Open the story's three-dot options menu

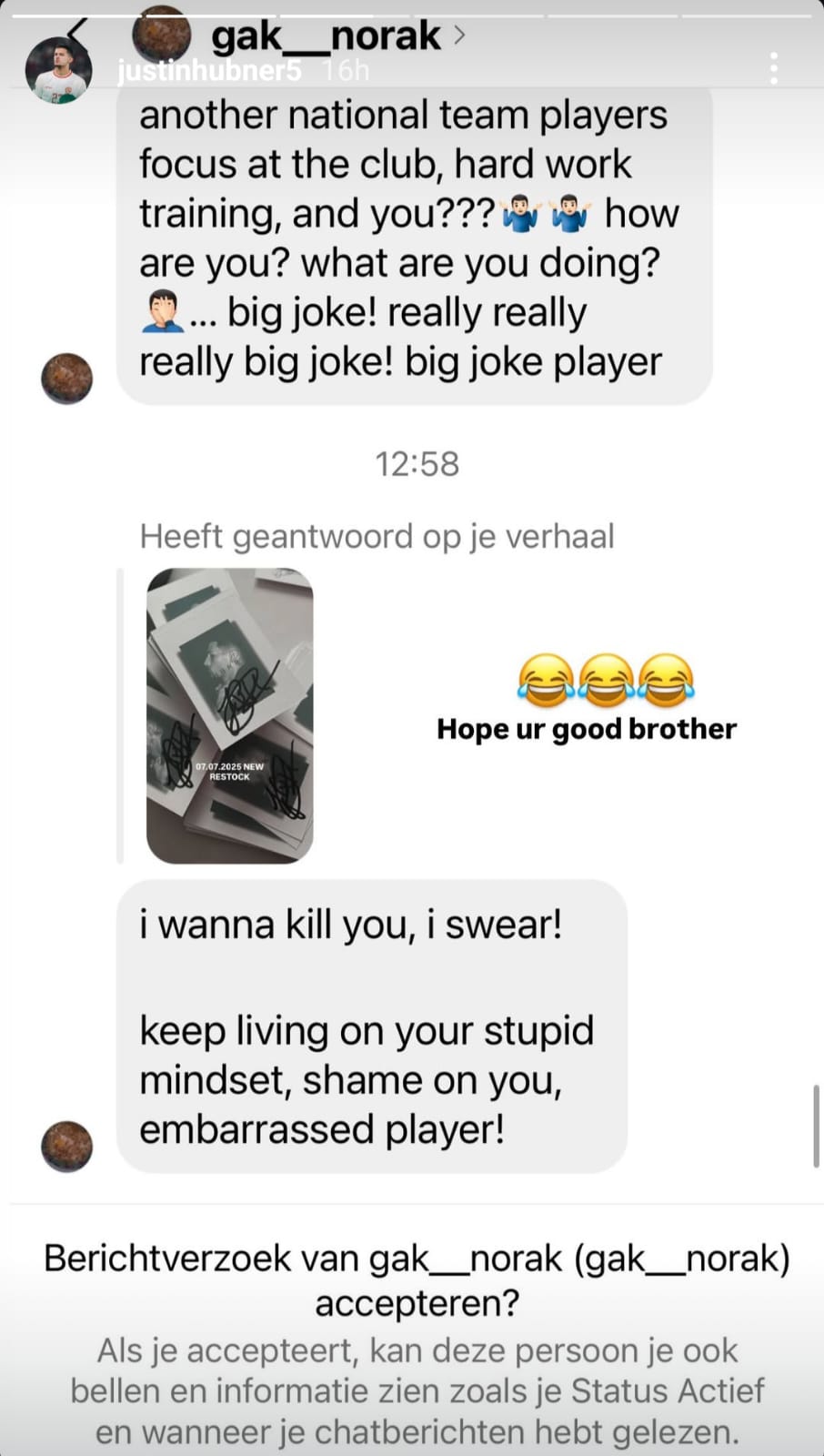point(774,68)
